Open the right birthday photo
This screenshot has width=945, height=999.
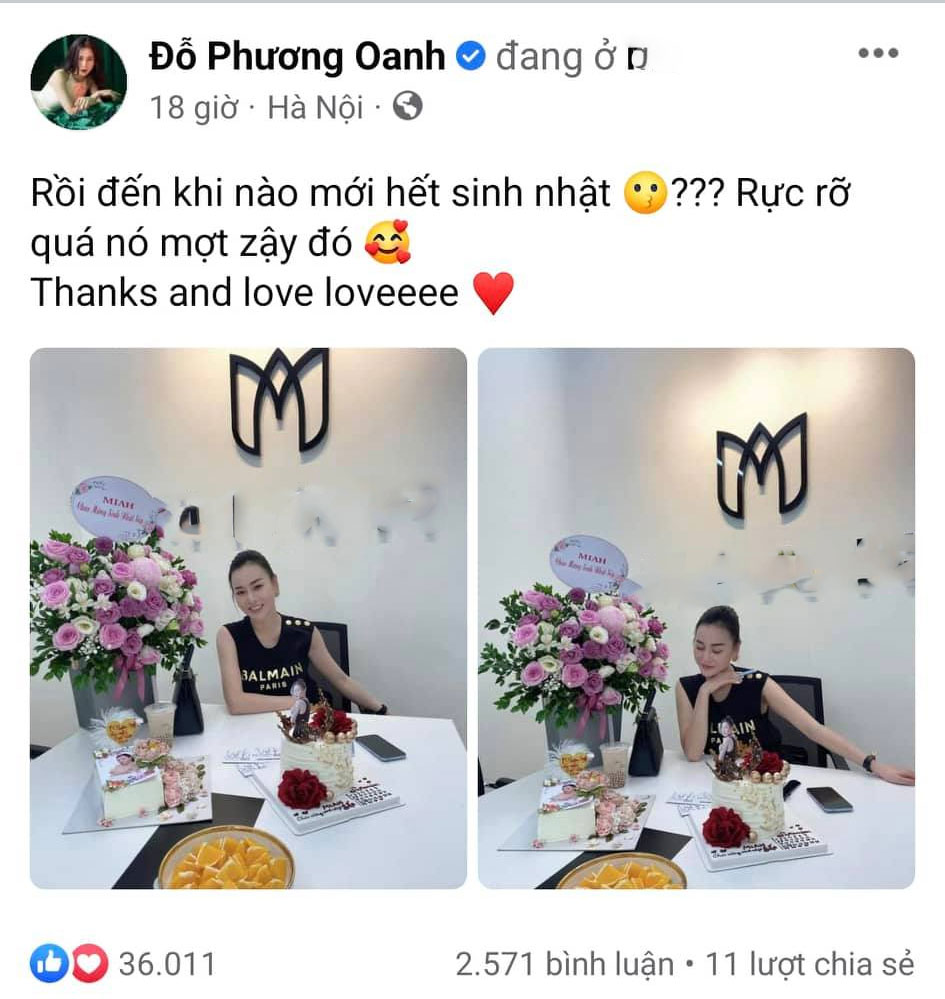[696, 618]
